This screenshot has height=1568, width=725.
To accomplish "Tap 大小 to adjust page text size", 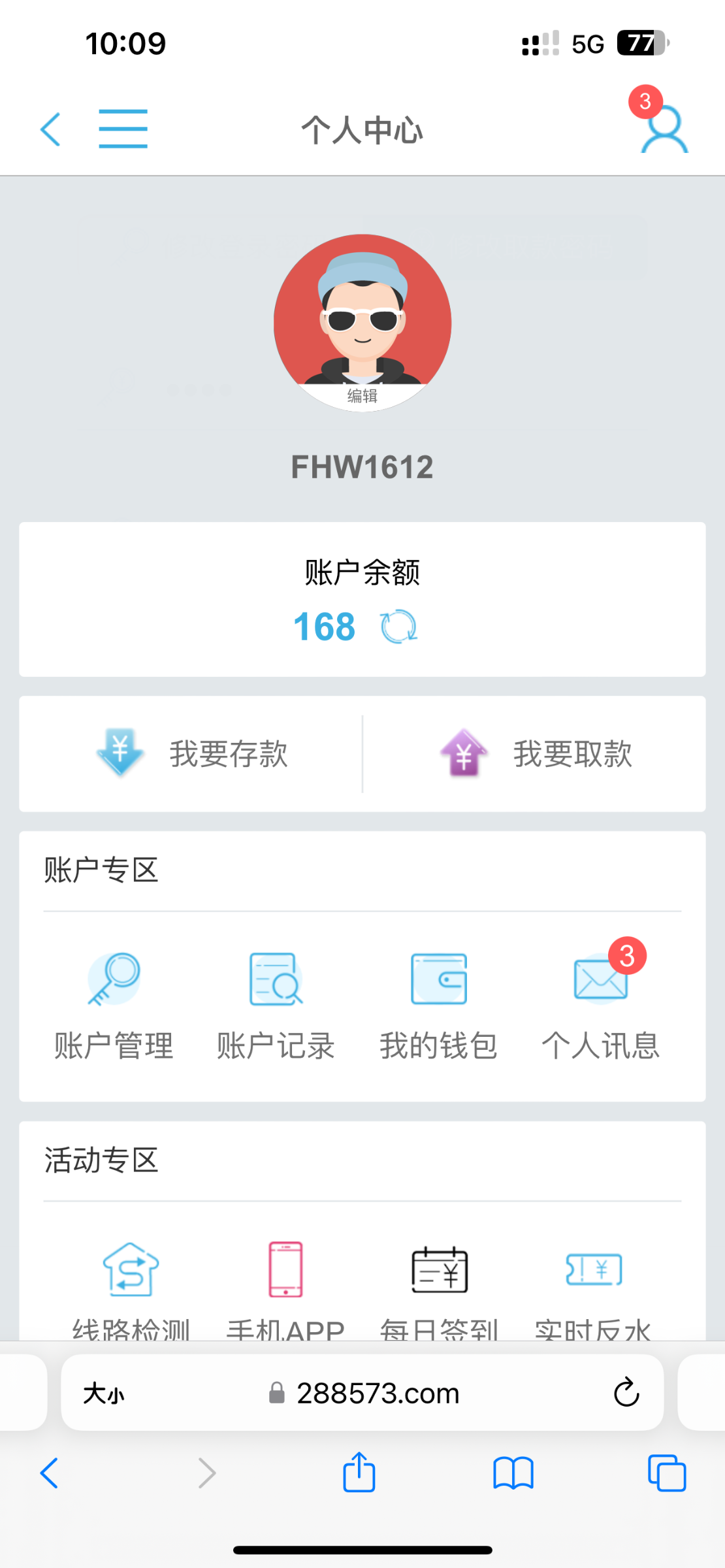I will tap(105, 1392).
